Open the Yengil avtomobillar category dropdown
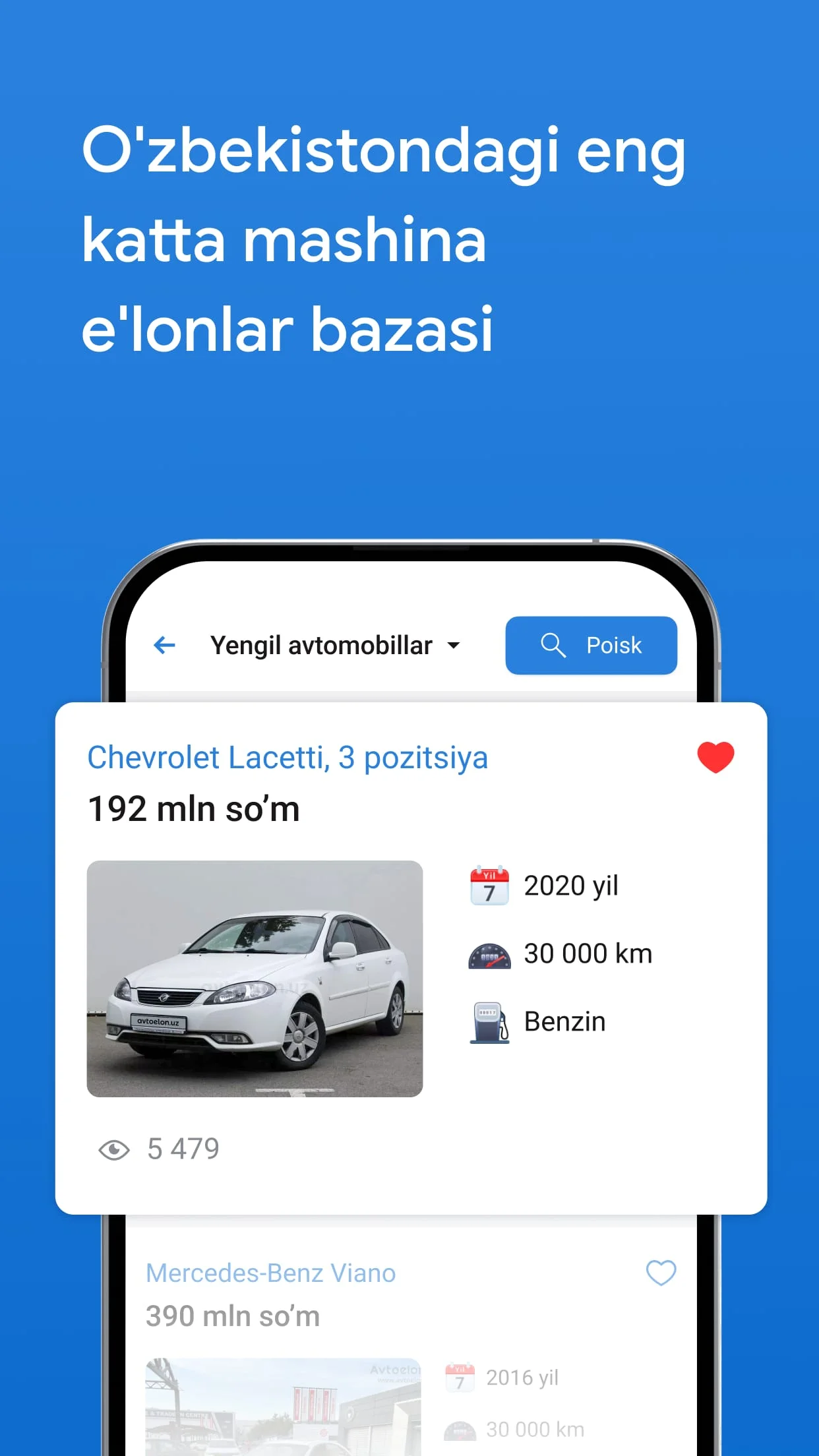819x1456 pixels. 454,646
